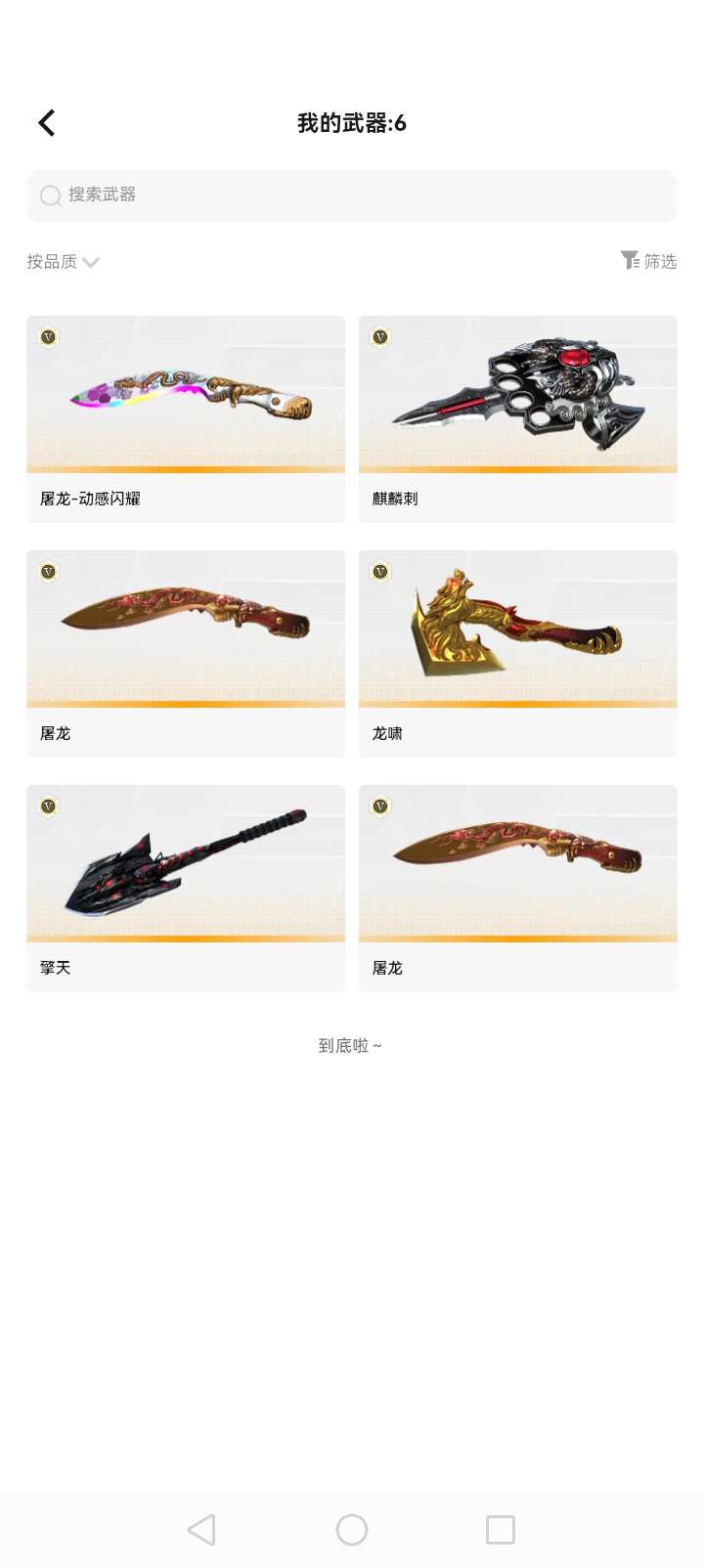Select the 擎天 shovel weapon card
The width and height of the screenshot is (704, 1568).
point(186,888)
